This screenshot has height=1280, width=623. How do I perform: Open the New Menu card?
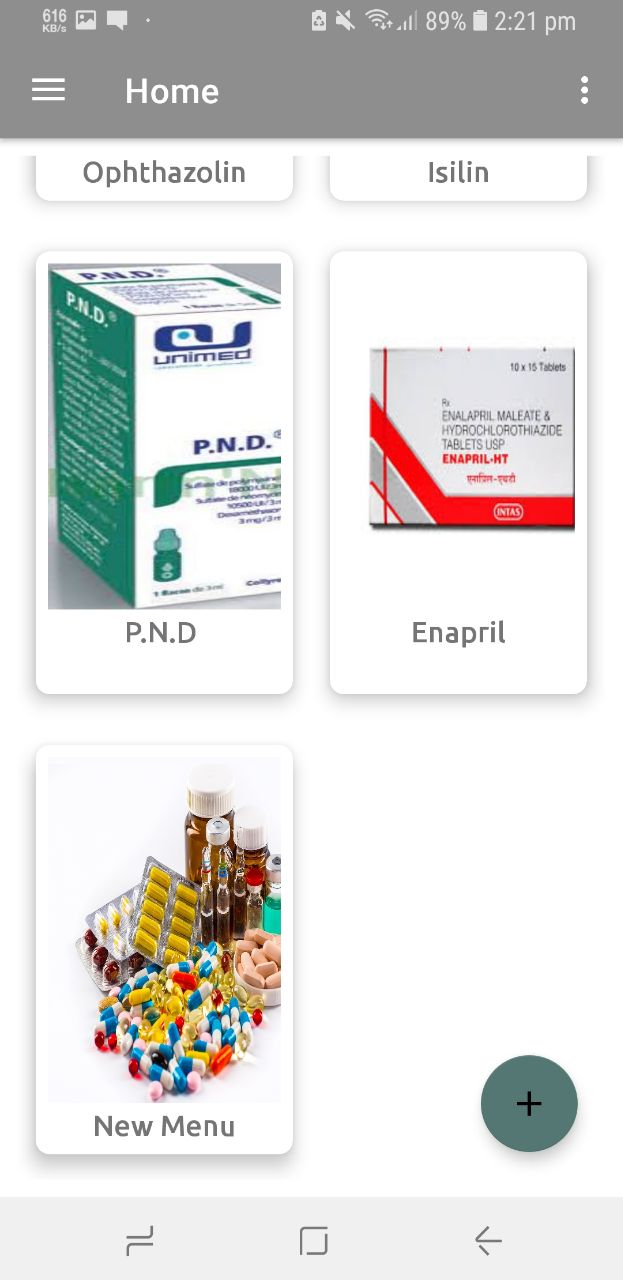tap(164, 948)
